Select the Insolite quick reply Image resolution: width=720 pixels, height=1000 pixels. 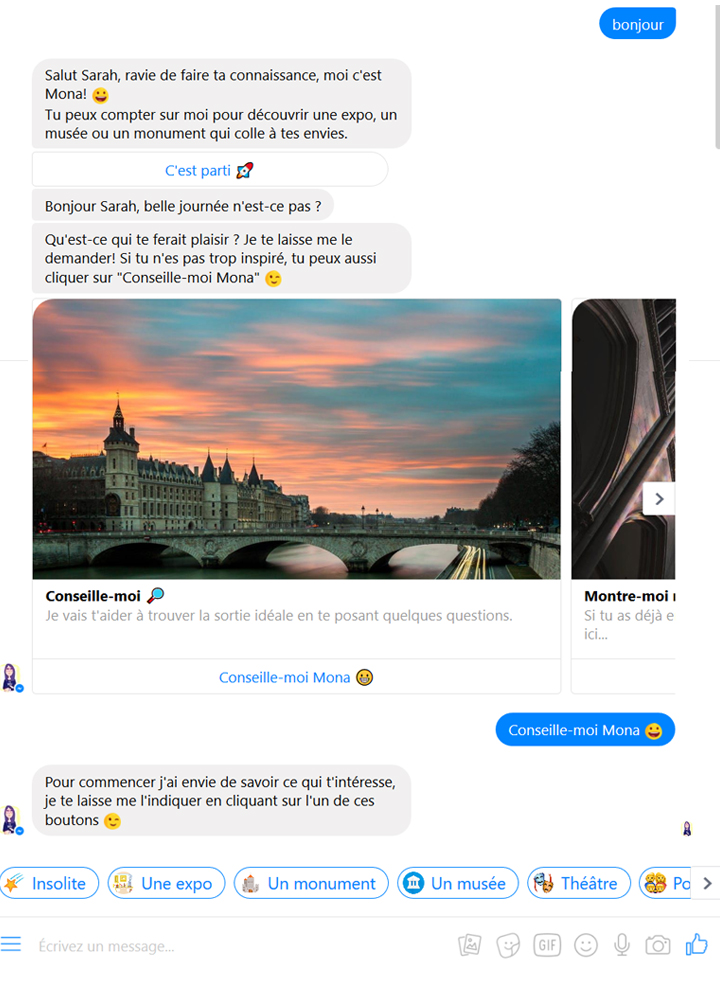49,883
